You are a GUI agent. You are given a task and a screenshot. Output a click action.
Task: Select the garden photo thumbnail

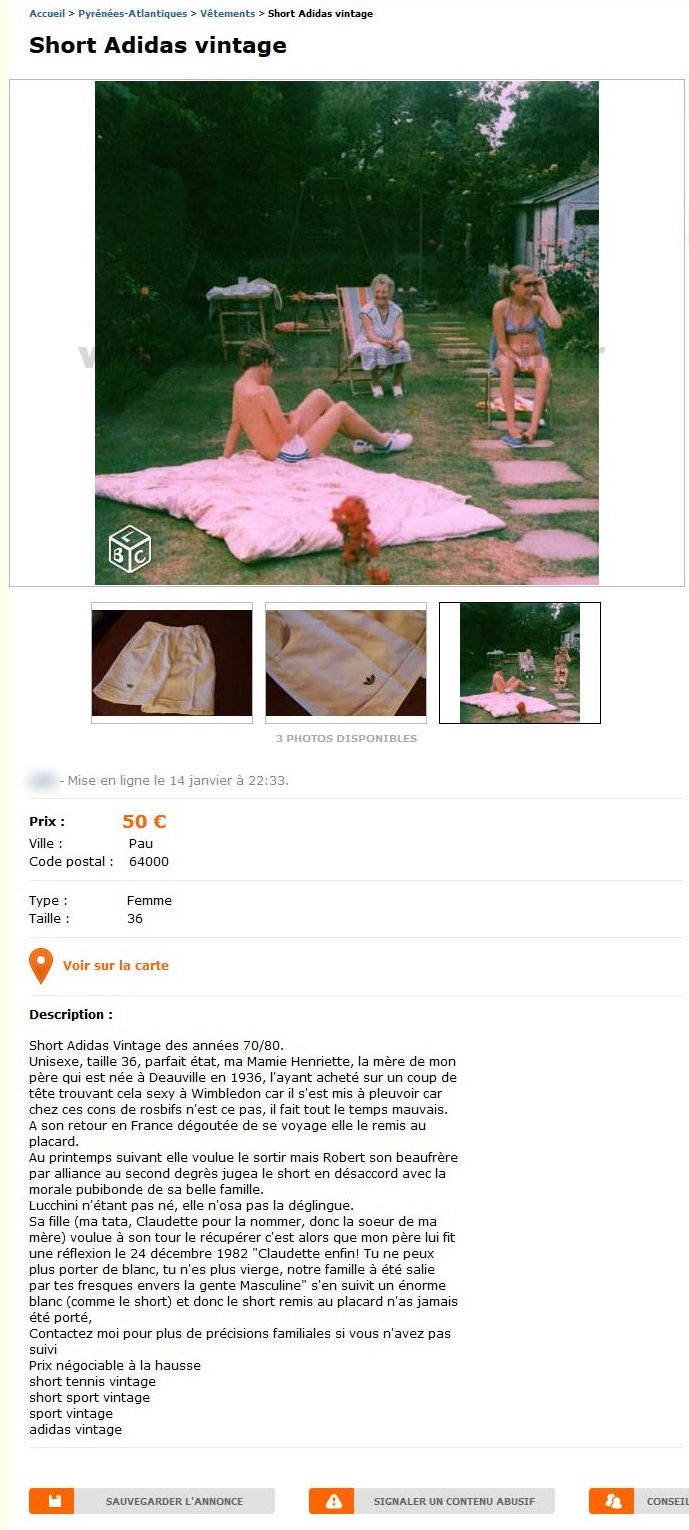pos(520,662)
